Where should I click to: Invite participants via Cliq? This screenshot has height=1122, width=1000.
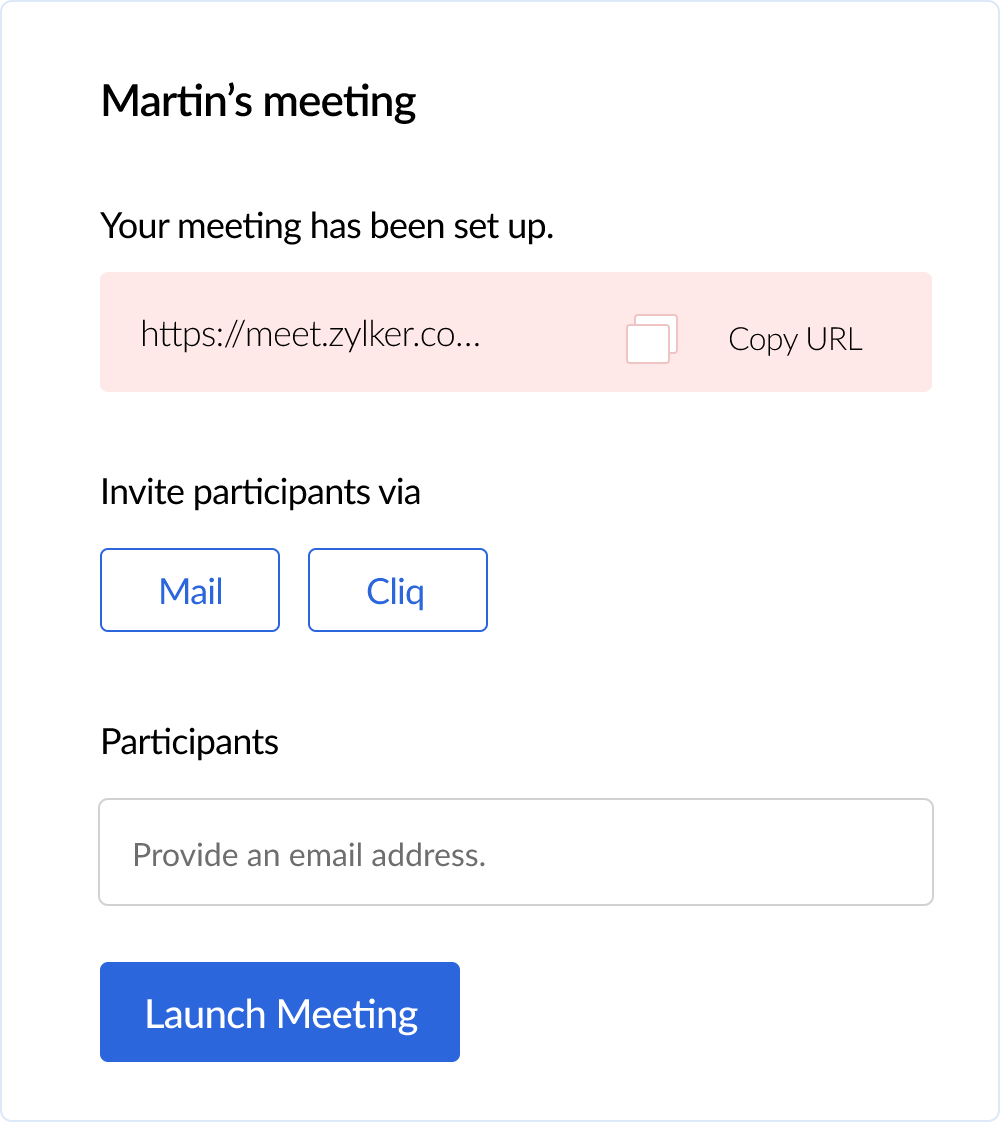click(x=397, y=591)
